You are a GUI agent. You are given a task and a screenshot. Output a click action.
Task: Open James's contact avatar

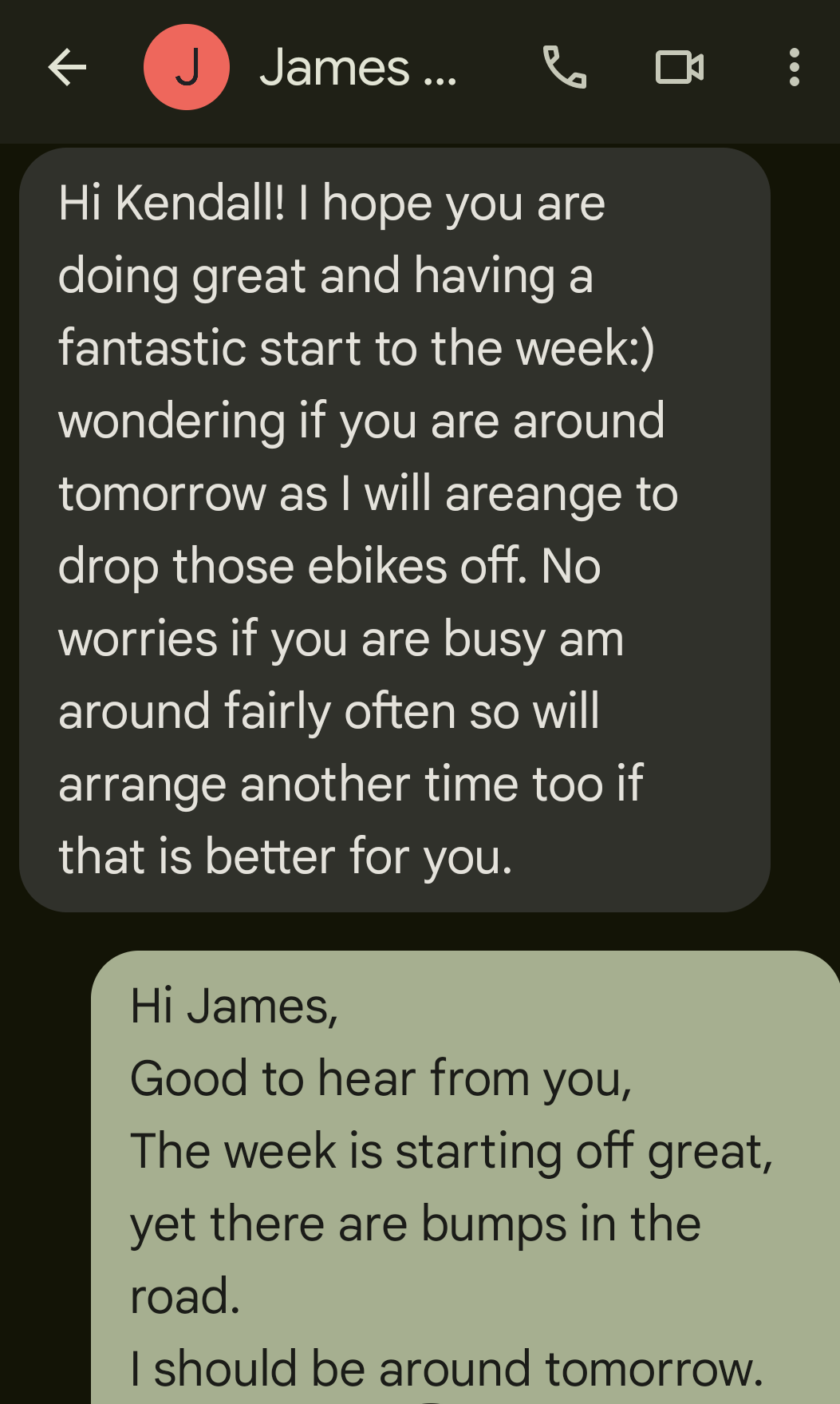[187, 67]
